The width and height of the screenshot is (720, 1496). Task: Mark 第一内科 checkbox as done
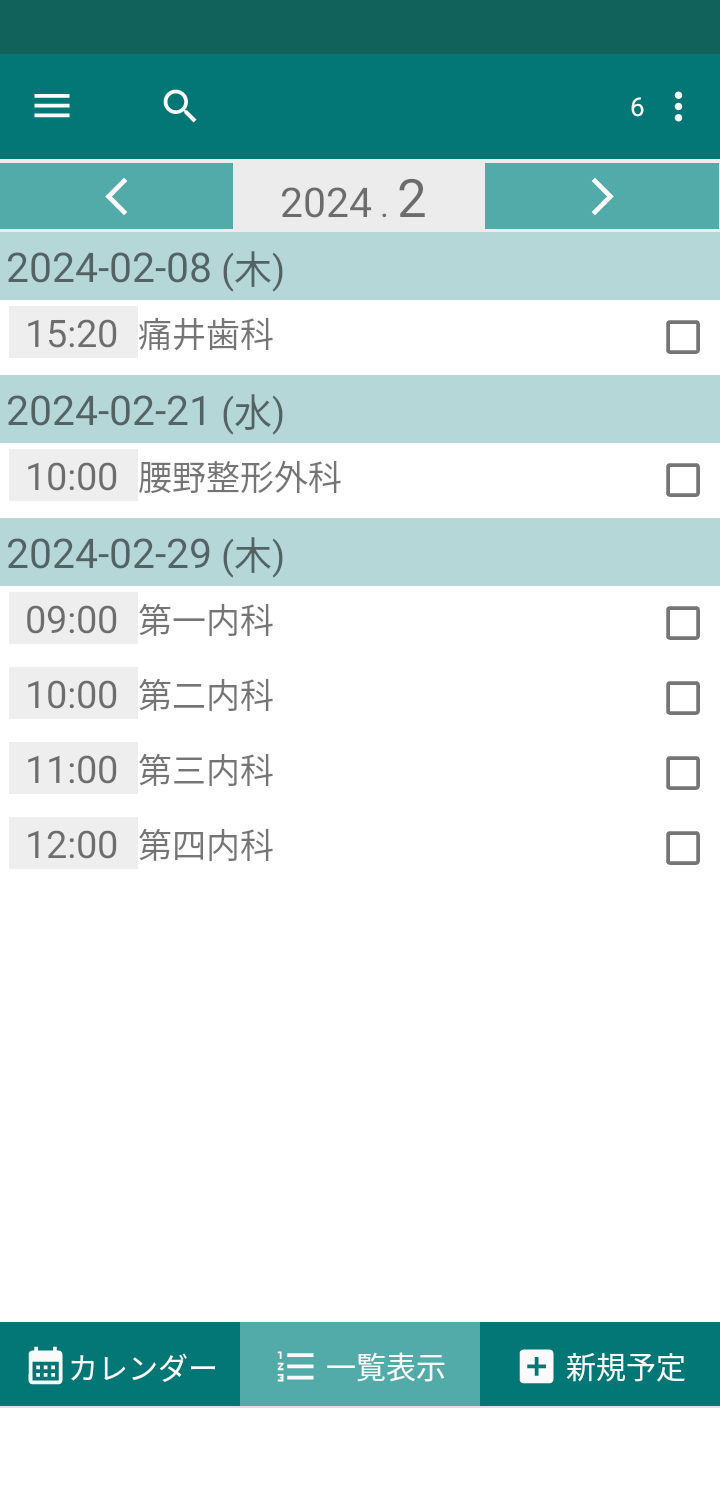[683, 623]
